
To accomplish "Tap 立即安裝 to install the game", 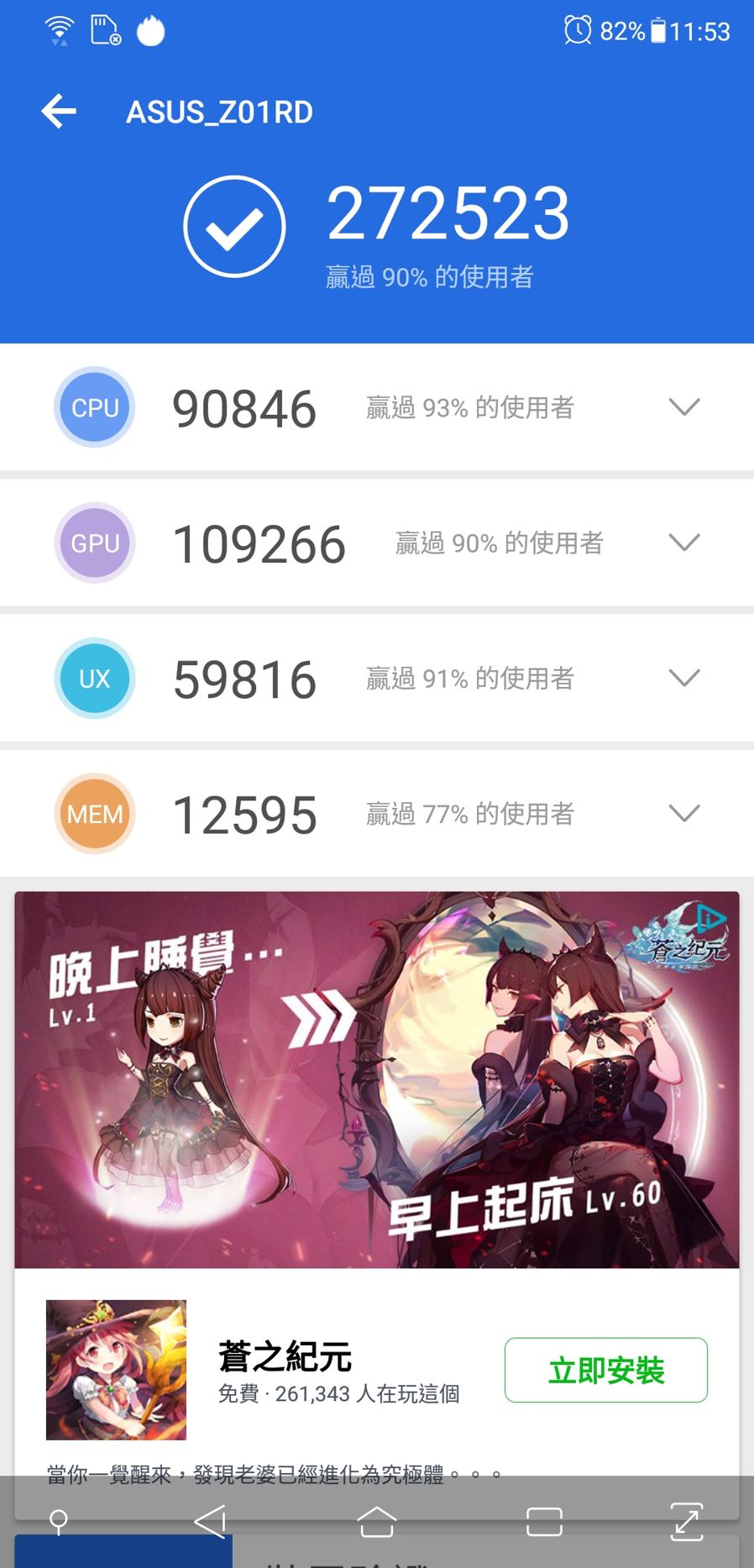I will pos(606,1370).
